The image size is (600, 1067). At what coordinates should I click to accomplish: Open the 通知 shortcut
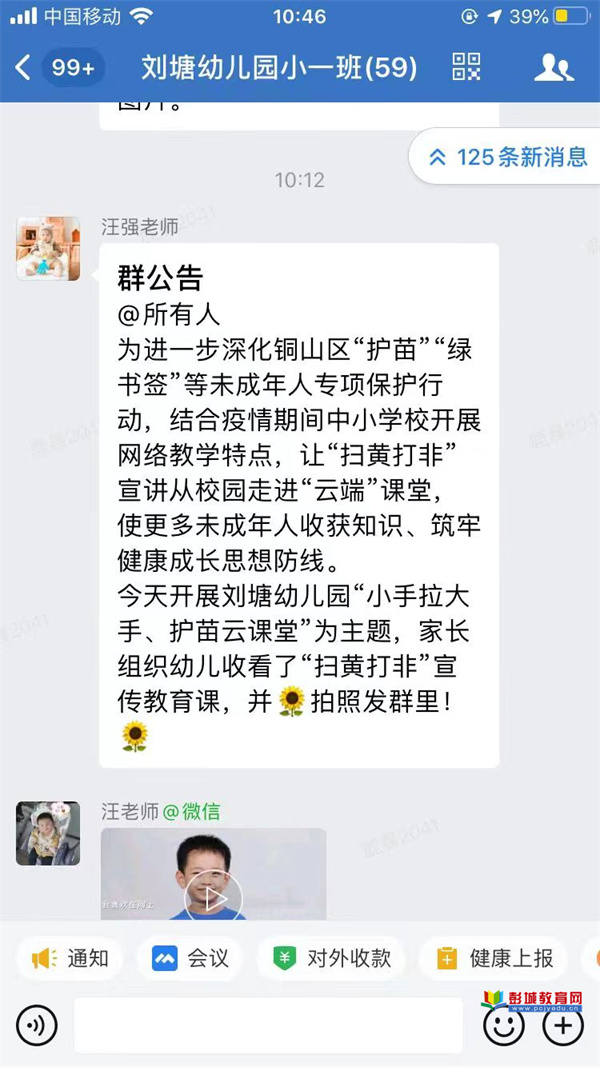click(x=70, y=958)
